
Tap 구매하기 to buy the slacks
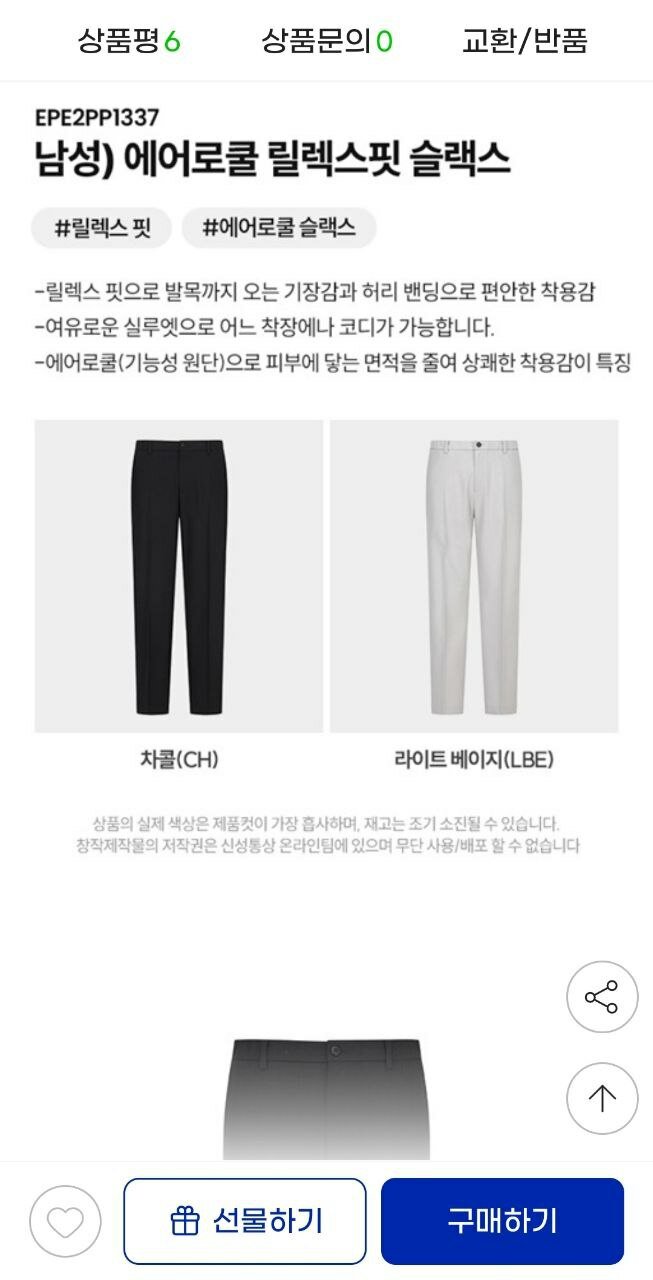click(502, 1221)
